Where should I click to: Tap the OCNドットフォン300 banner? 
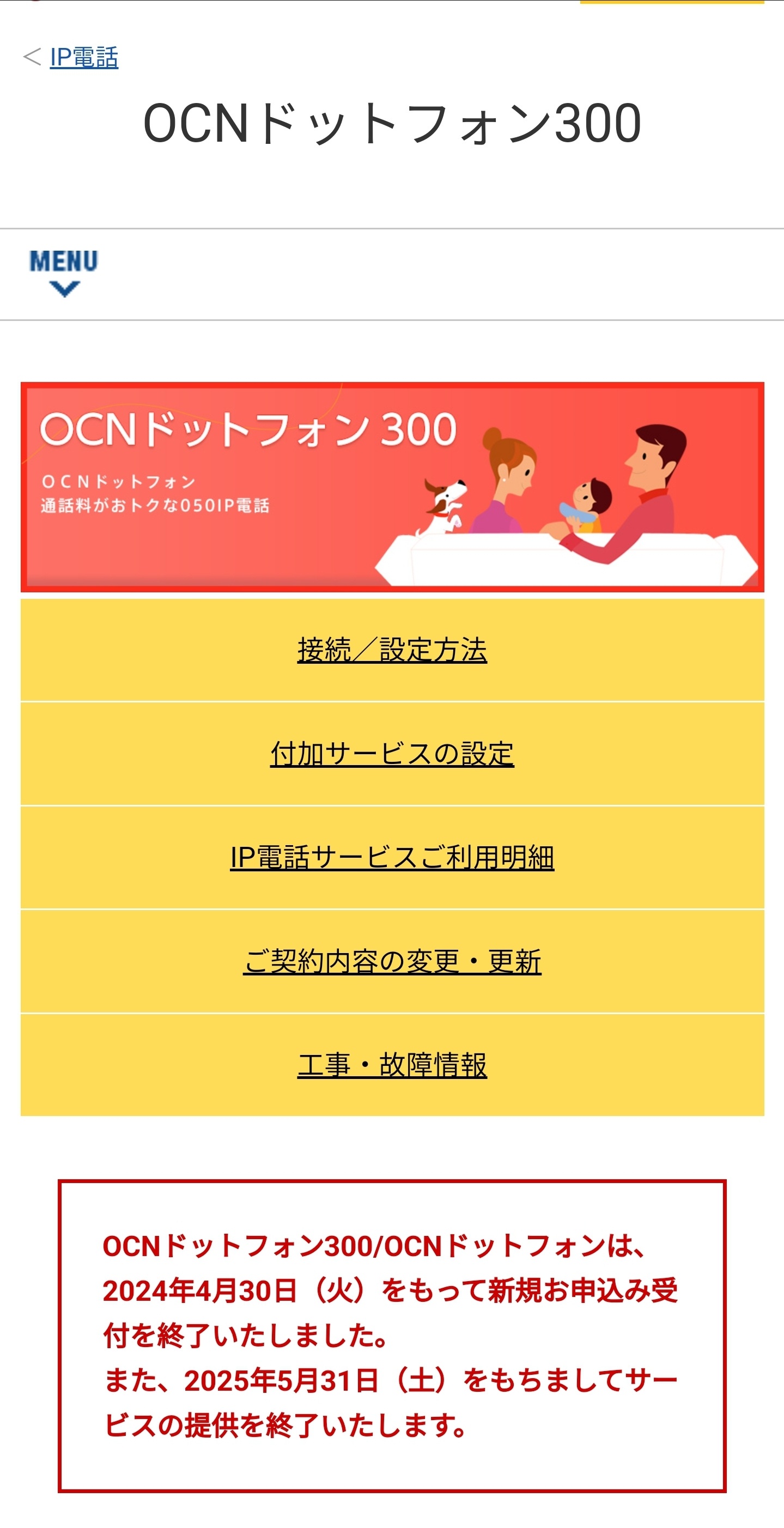coord(392,487)
